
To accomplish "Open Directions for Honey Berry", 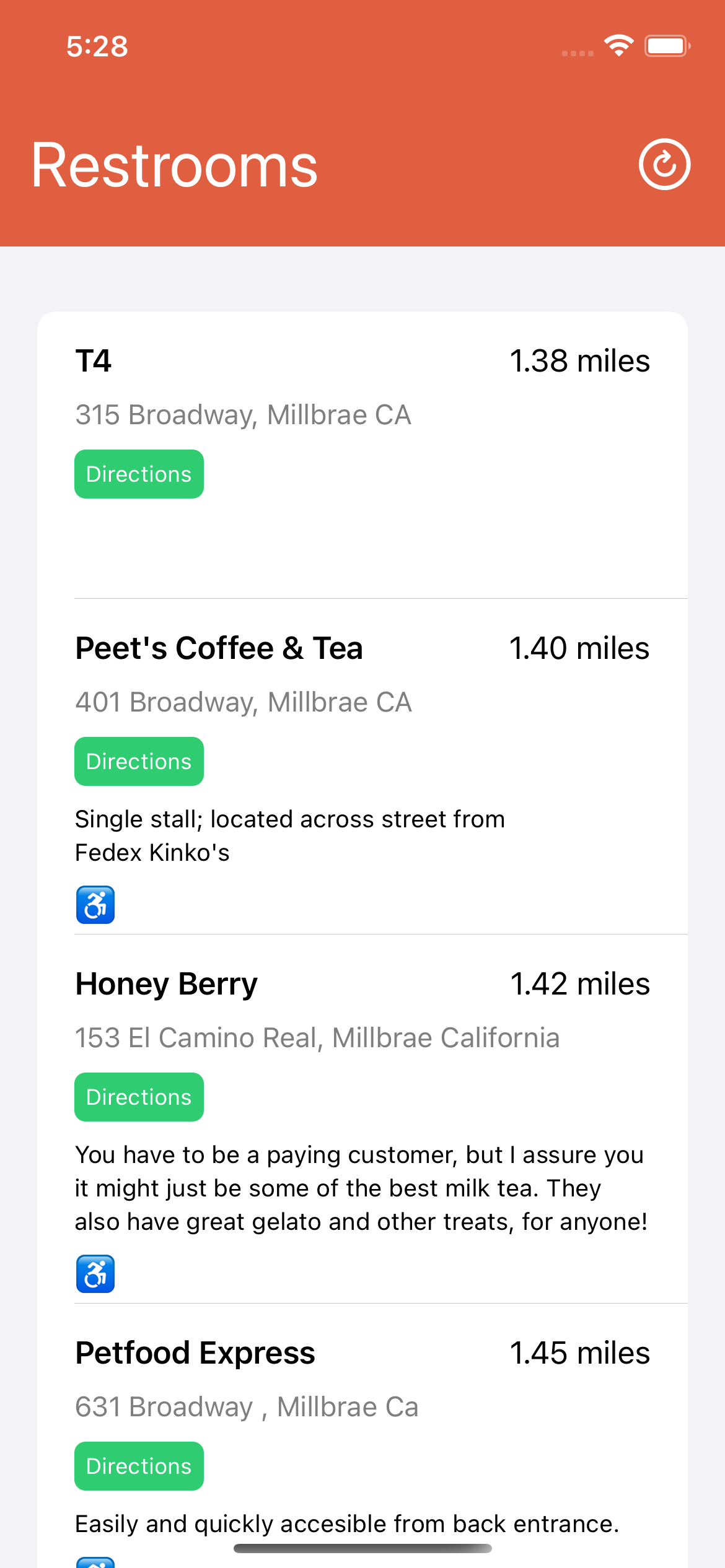I will point(139,1097).
